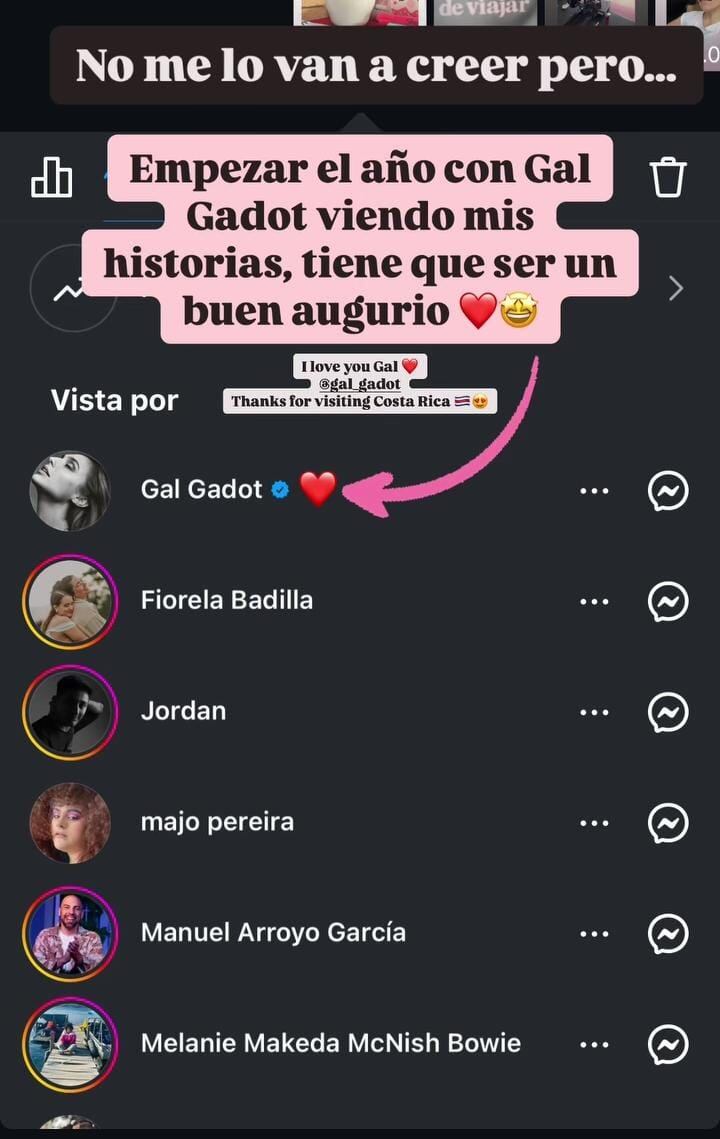The height and width of the screenshot is (1139, 720).
Task: Open three-dot options beside majo pereira
Action: [595, 823]
